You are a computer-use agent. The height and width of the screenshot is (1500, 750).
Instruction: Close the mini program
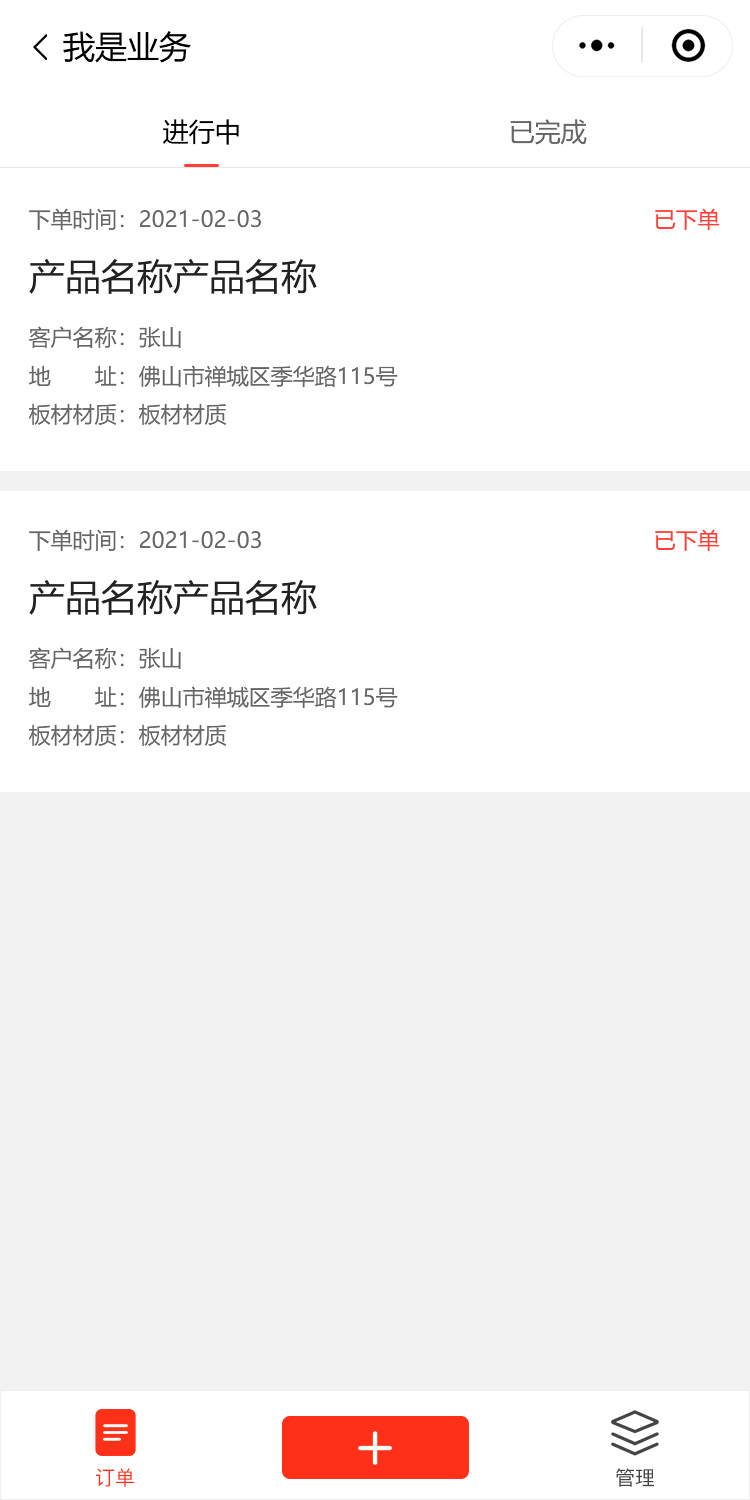point(688,46)
